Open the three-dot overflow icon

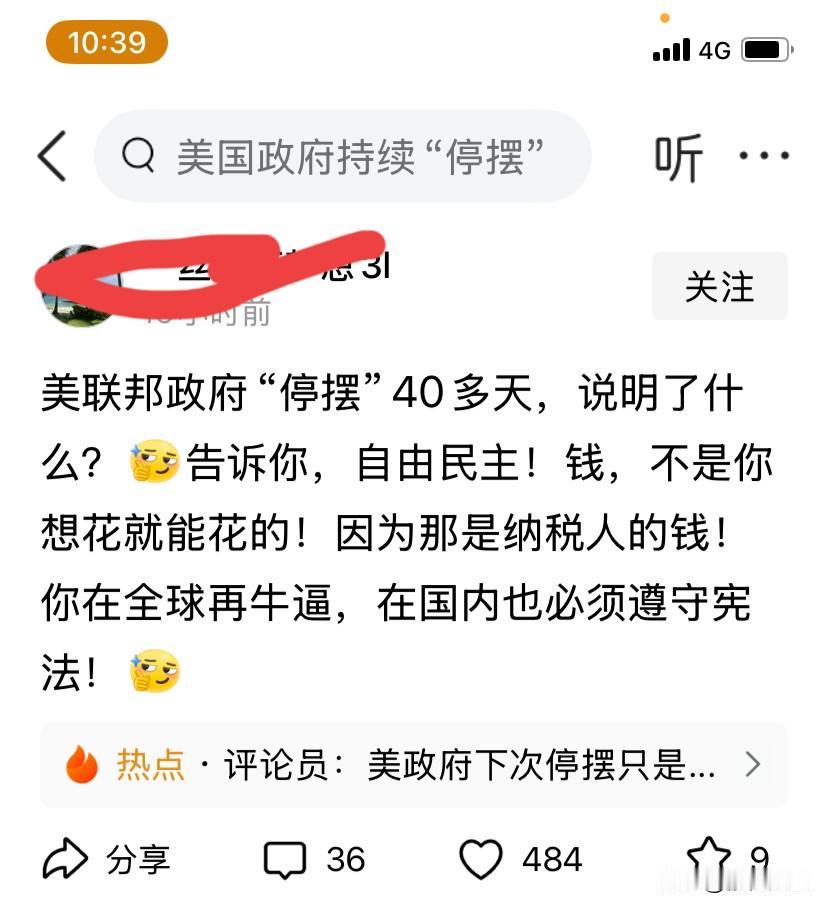[x=762, y=156]
